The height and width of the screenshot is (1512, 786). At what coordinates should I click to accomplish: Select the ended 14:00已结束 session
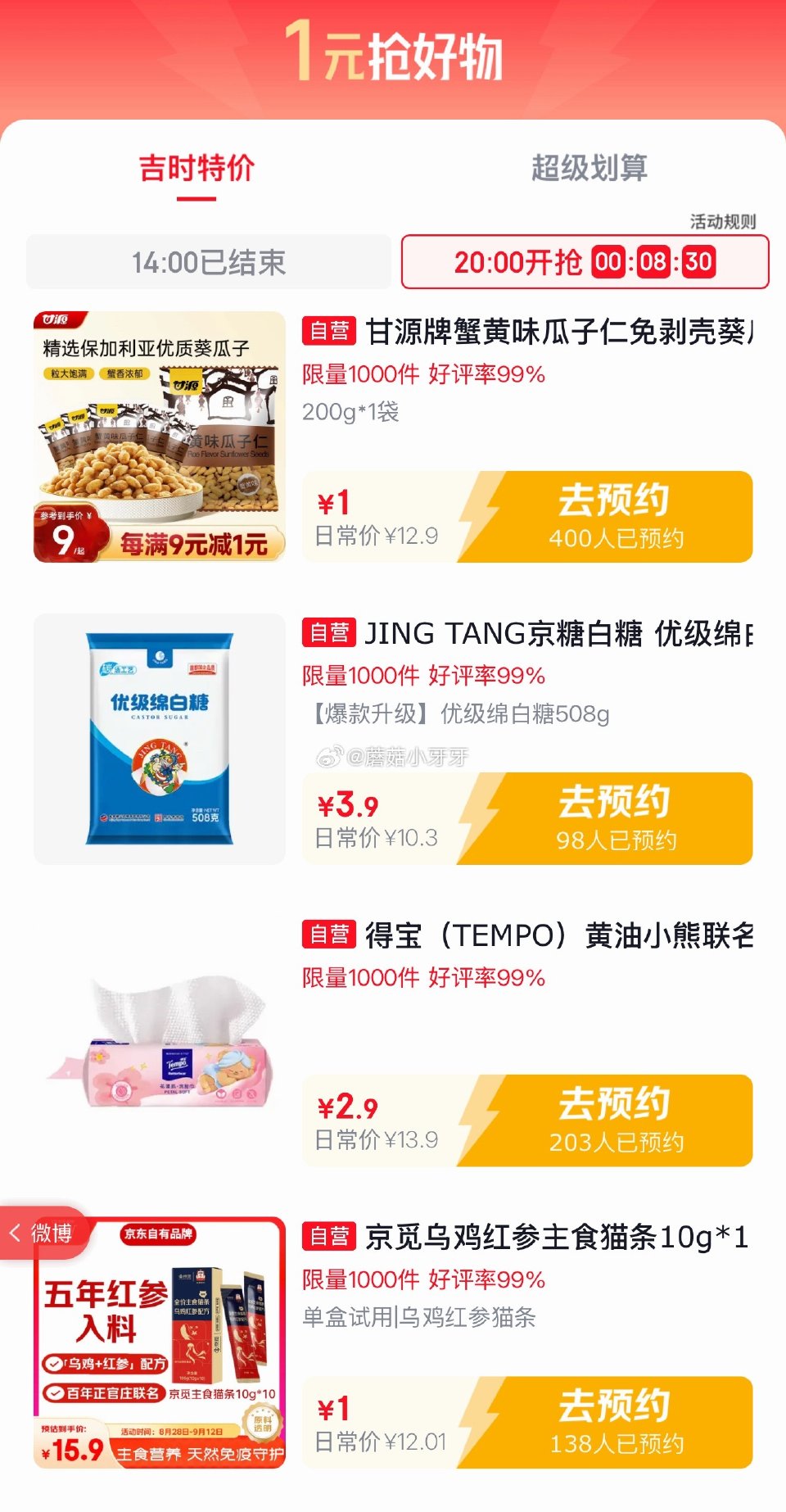pyautogui.click(x=210, y=262)
